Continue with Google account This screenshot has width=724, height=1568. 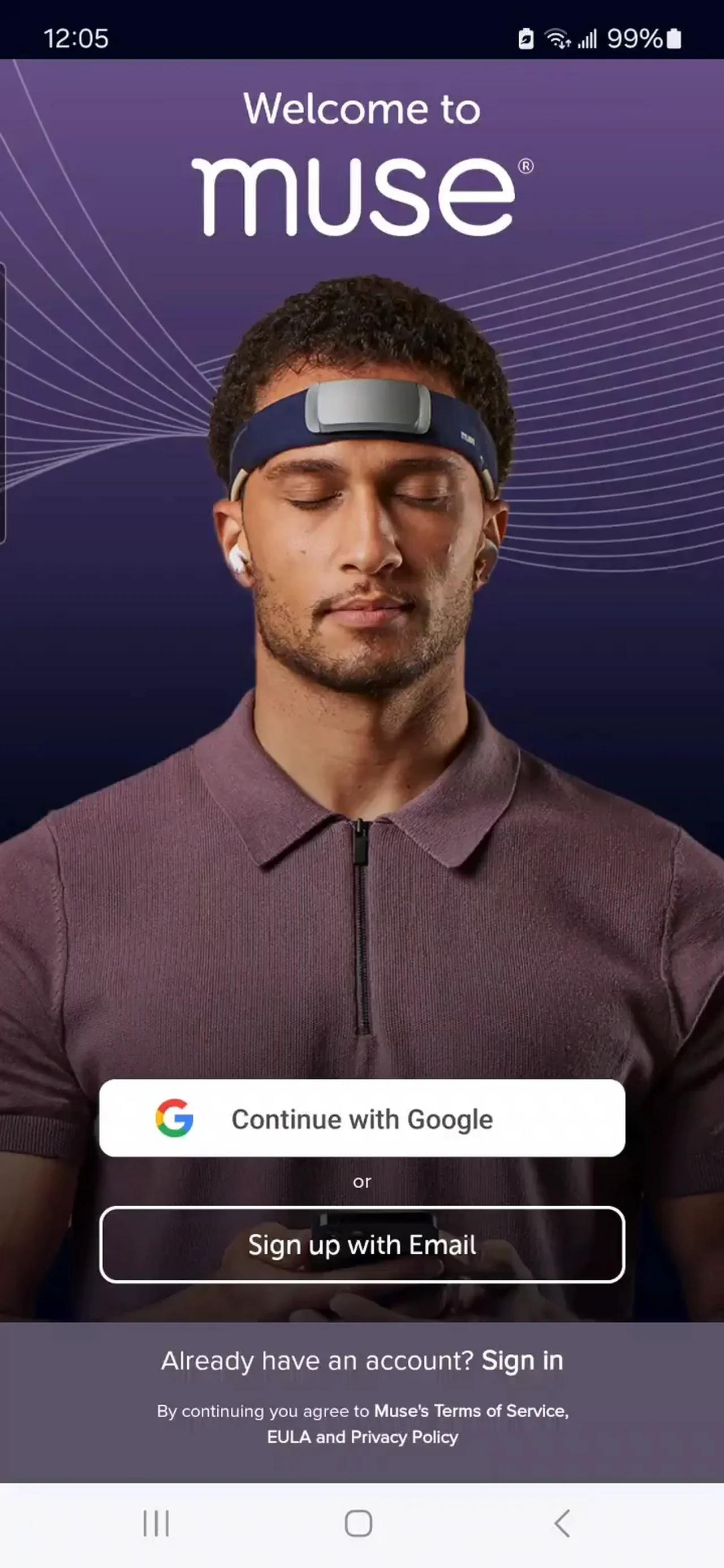click(361, 1119)
